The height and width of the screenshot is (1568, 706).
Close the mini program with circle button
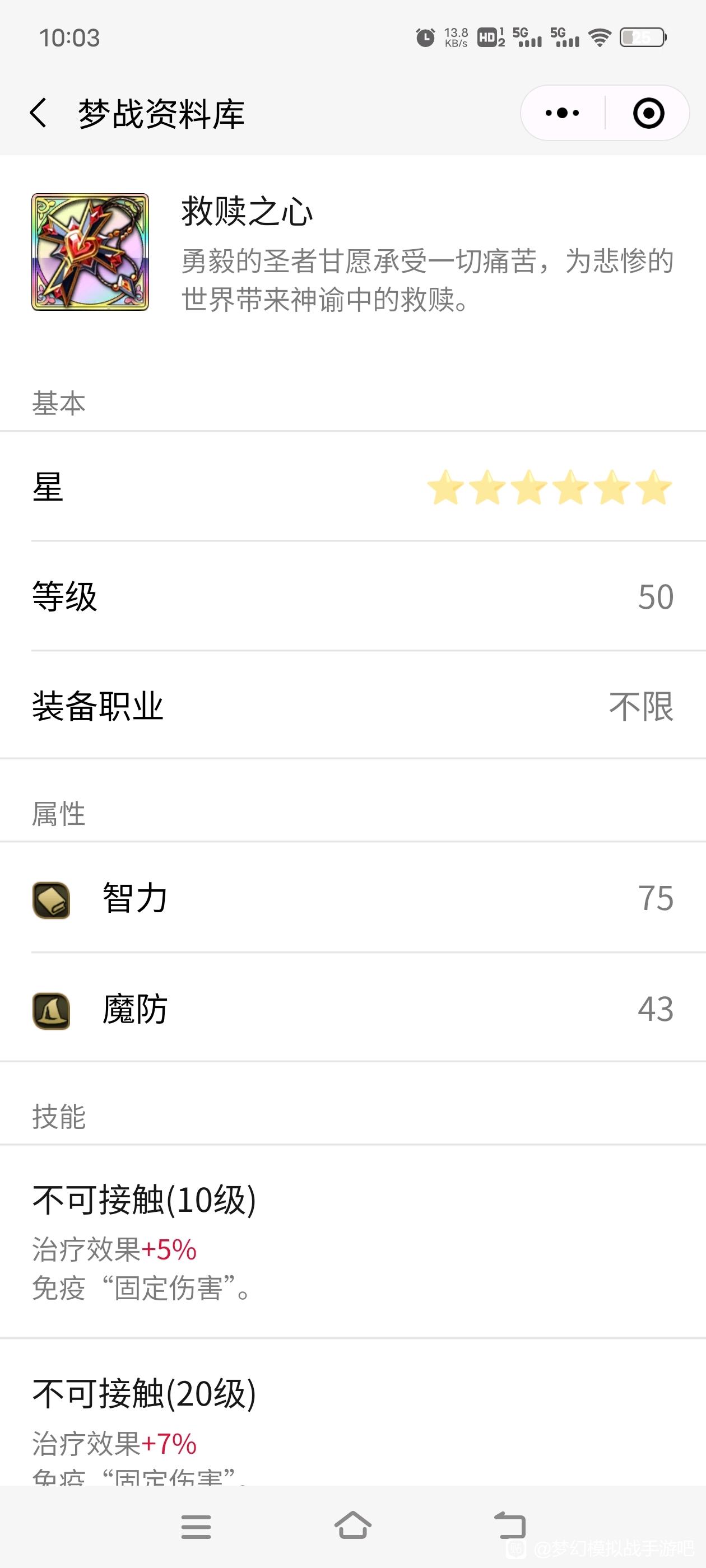pos(648,113)
